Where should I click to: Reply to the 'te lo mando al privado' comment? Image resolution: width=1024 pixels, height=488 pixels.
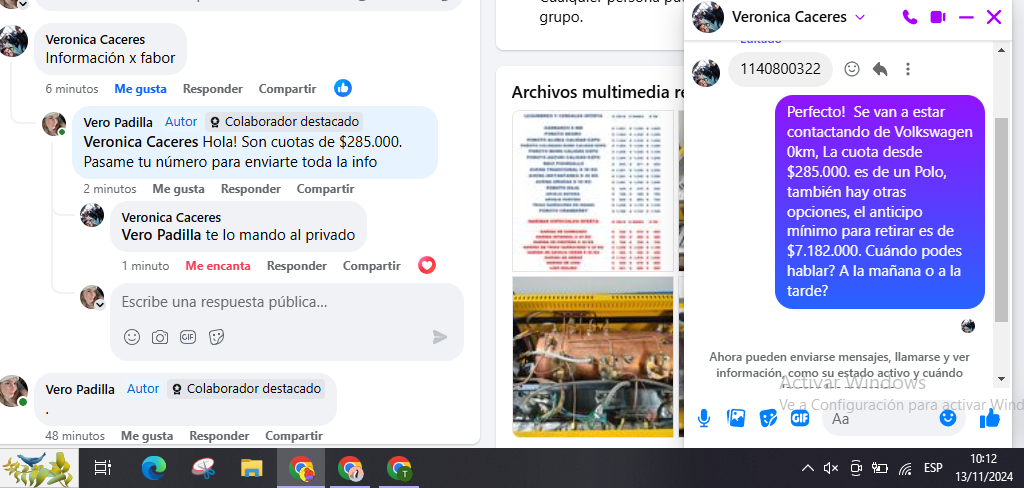(296, 266)
